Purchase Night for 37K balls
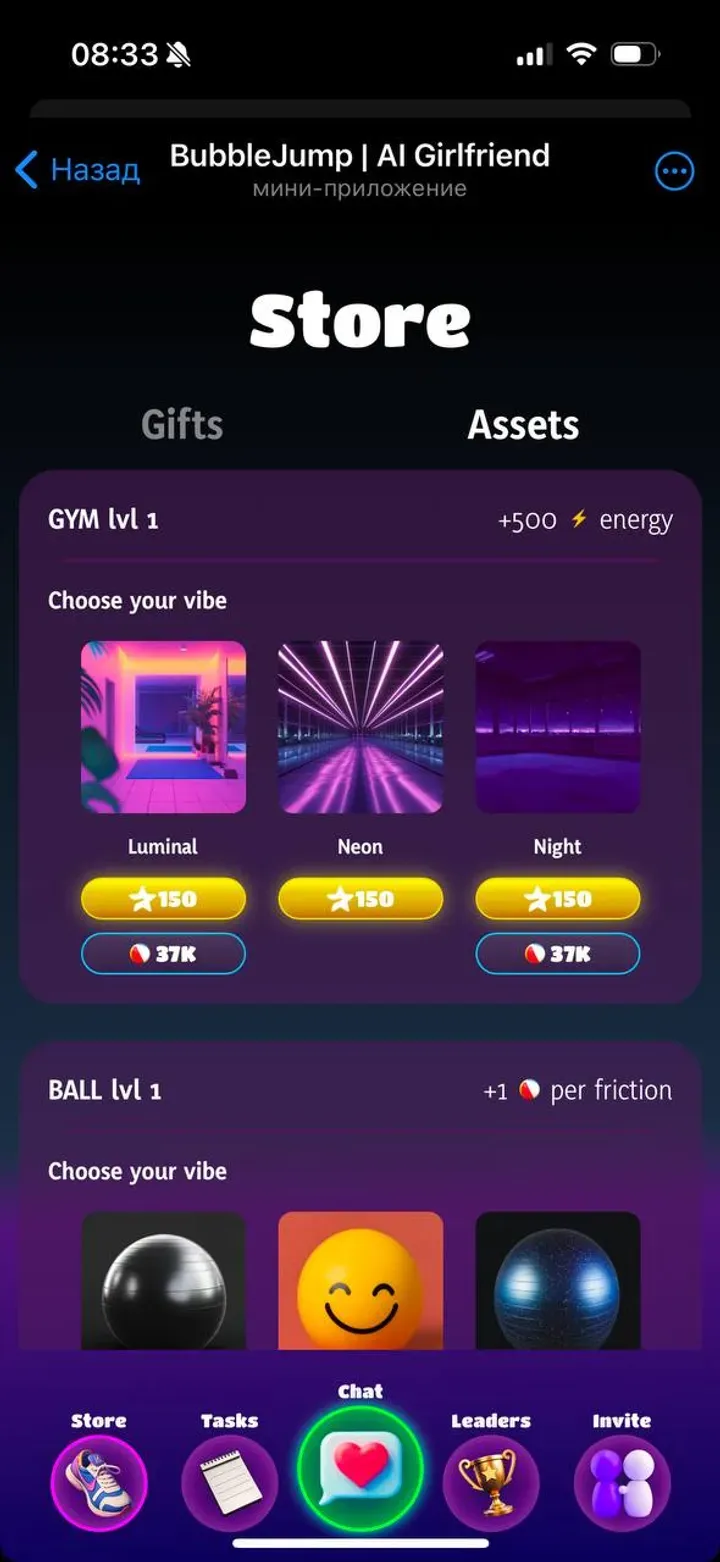 (557, 954)
